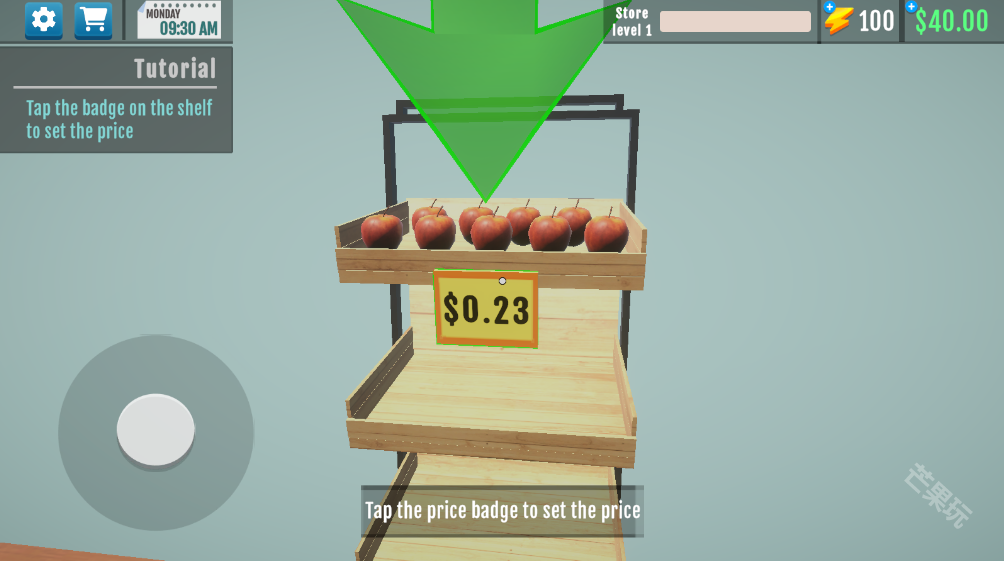The width and height of the screenshot is (1004, 561).
Task: Tap the $0.23 price badge on the shelf
Action: (486, 309)
